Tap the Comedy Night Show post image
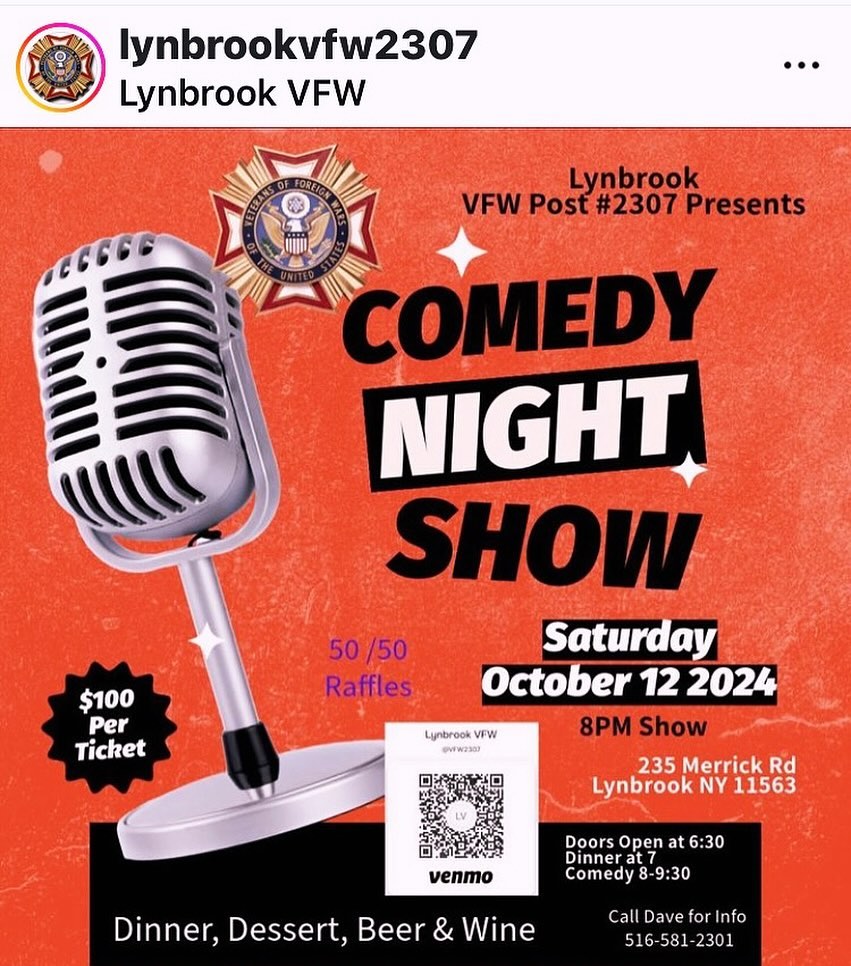This screenshot has height=966, width=851. pos(425,545)
